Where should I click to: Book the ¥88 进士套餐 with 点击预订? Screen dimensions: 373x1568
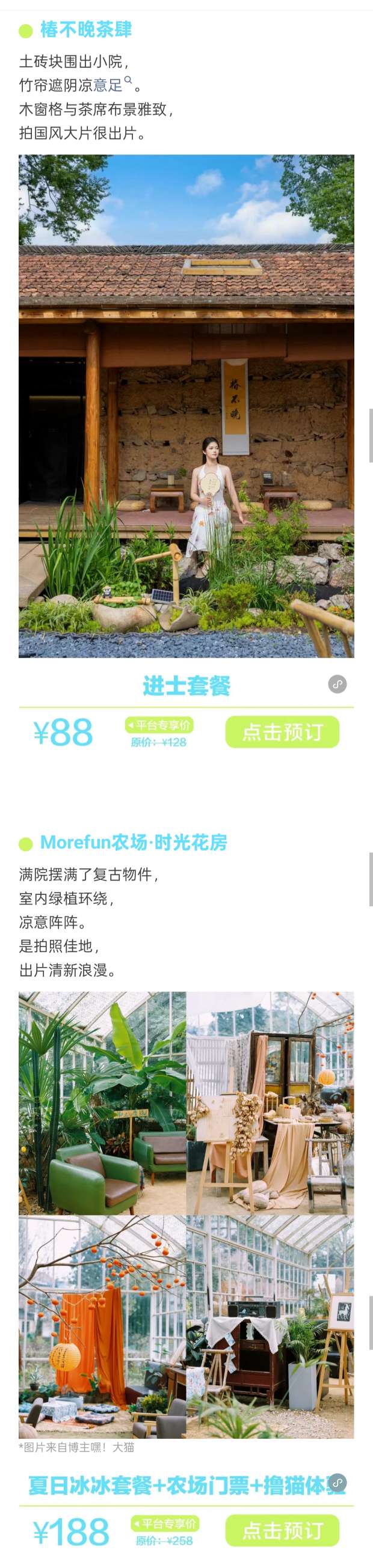pyautogui.click(x=282, y=731)
